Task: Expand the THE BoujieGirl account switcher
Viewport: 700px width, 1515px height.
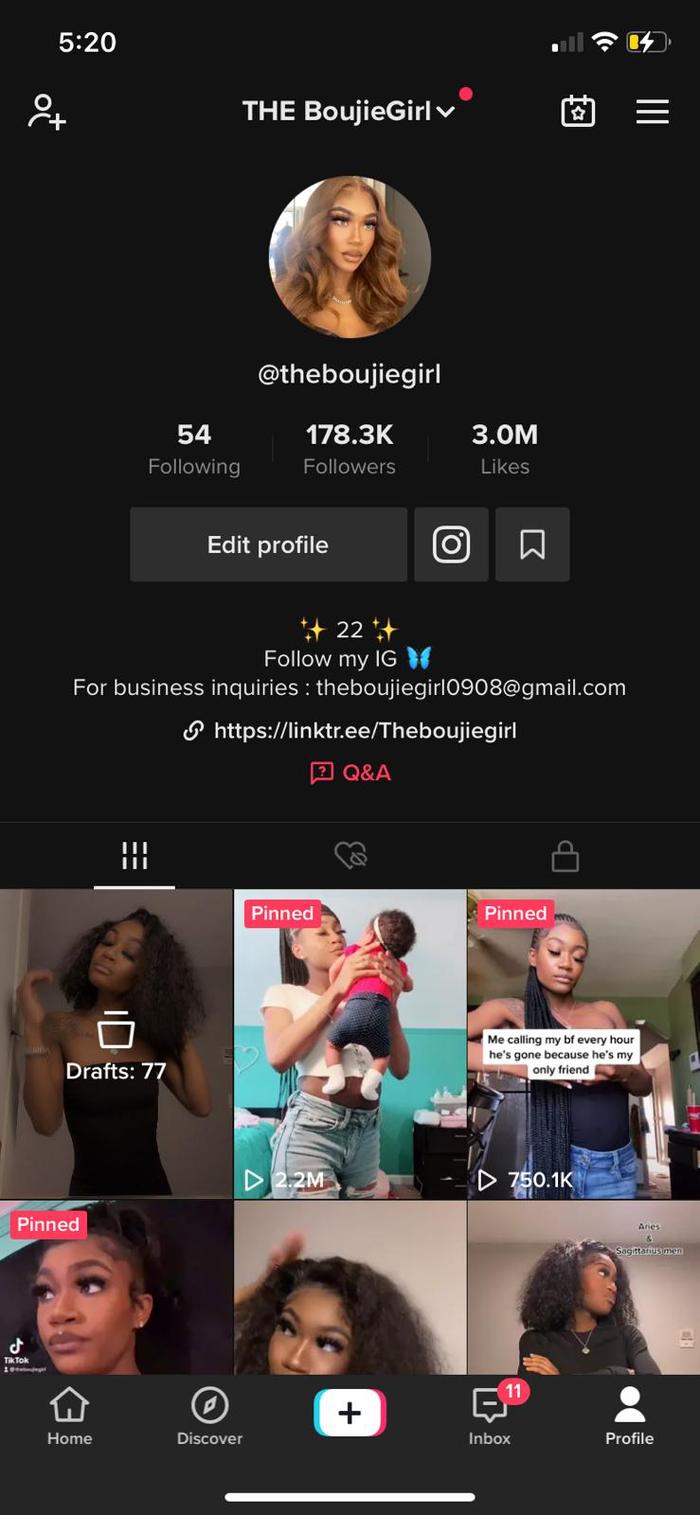Action: (348, 111)
